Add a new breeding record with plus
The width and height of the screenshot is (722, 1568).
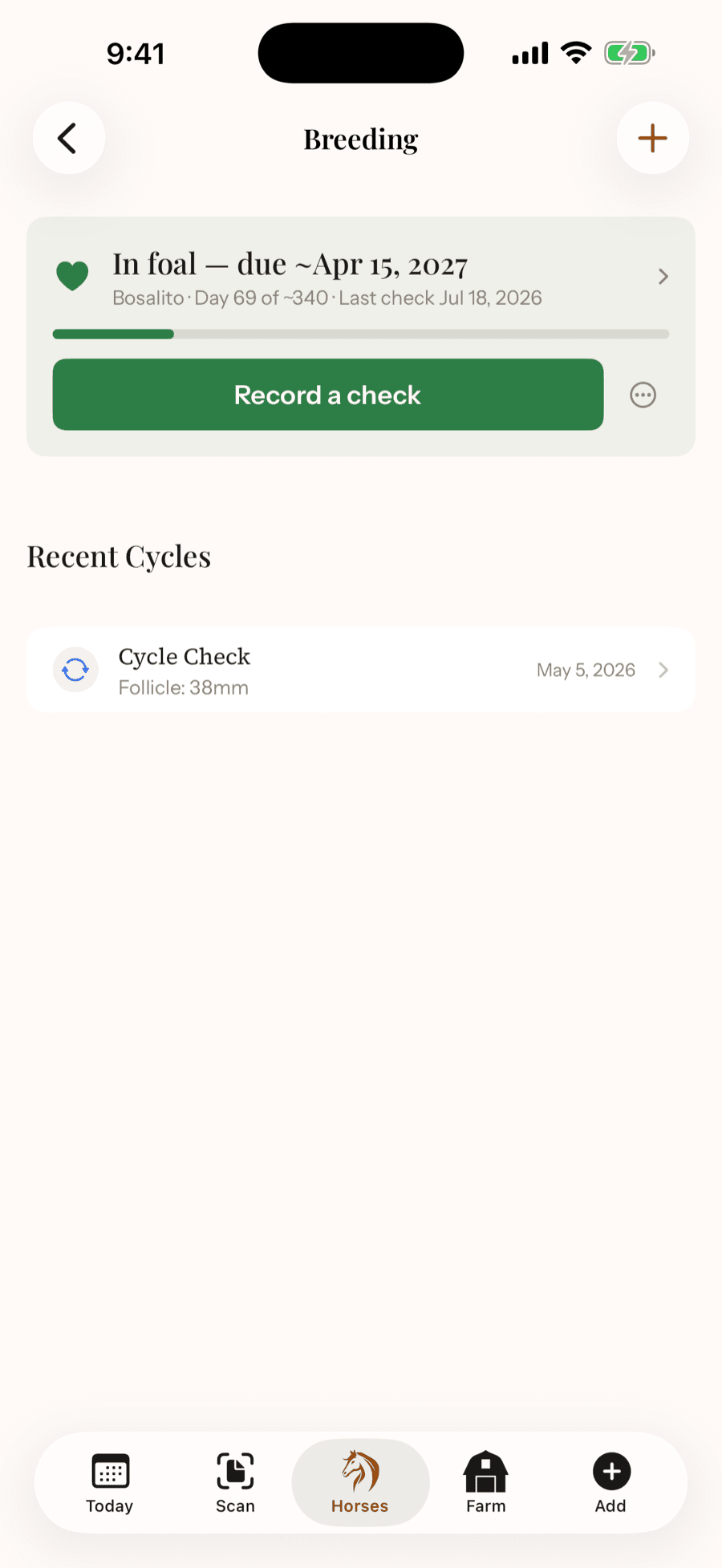[x=652, y=138]
